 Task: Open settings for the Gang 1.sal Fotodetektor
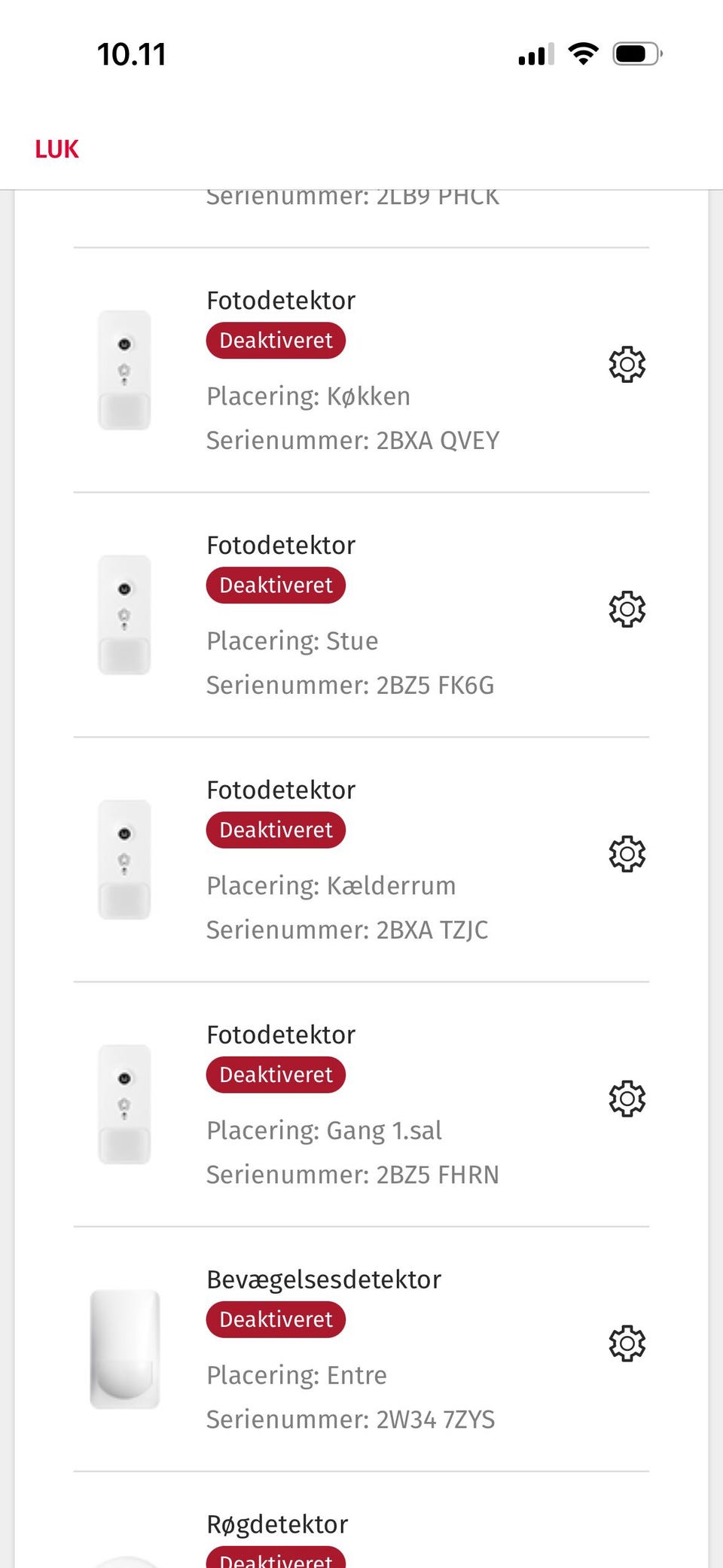click(627, 1099)
